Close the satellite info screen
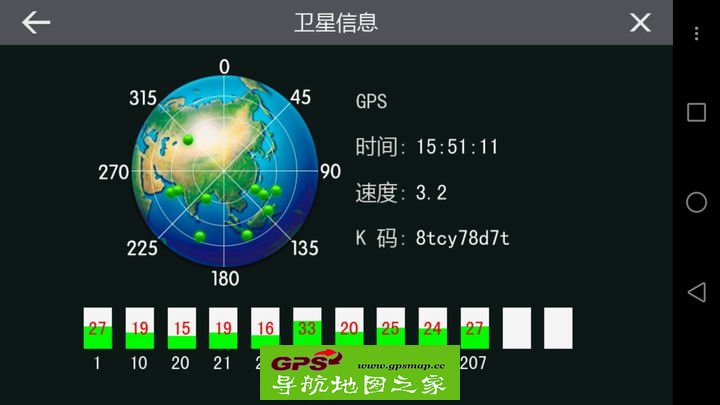 [640, 22]
